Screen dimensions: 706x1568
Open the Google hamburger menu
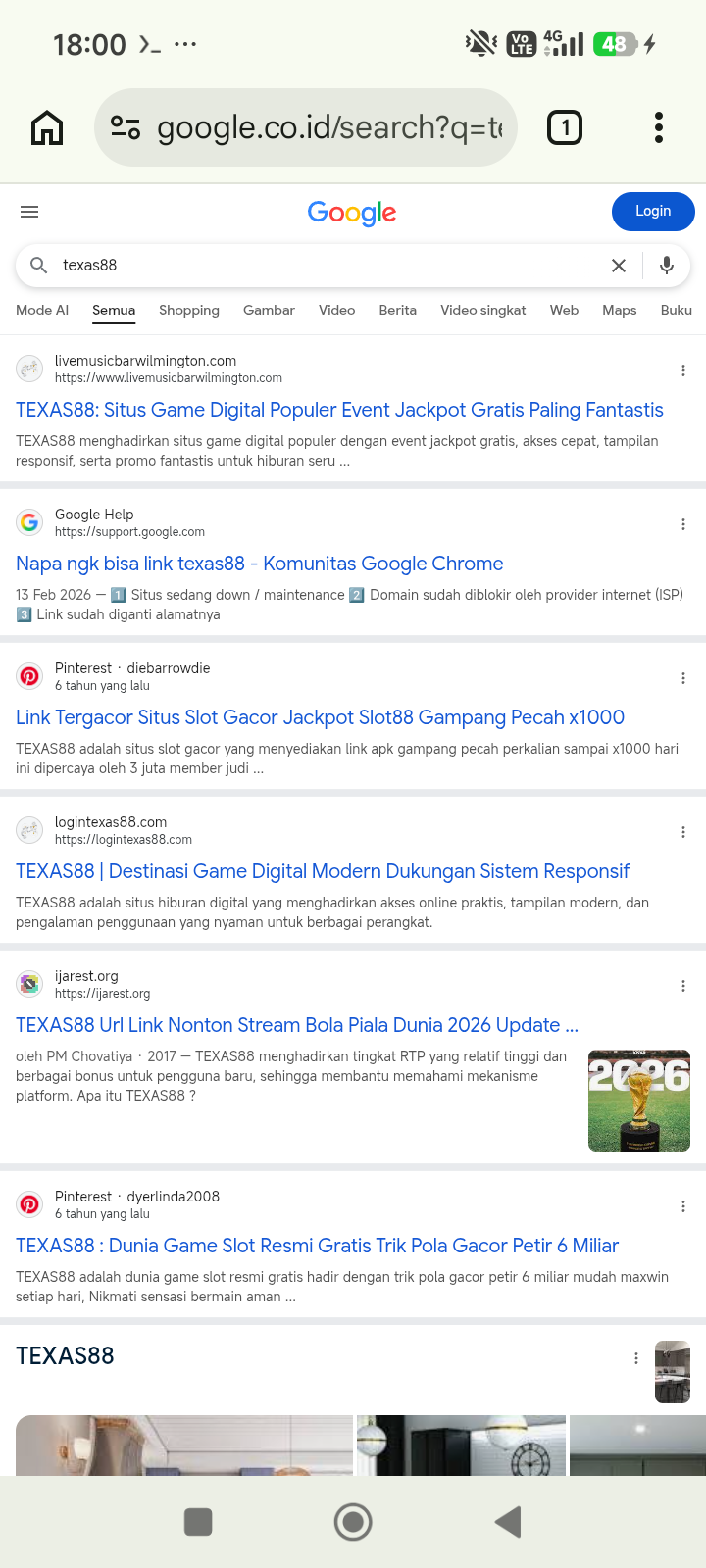pyautogui.click(x=29, y=212)
